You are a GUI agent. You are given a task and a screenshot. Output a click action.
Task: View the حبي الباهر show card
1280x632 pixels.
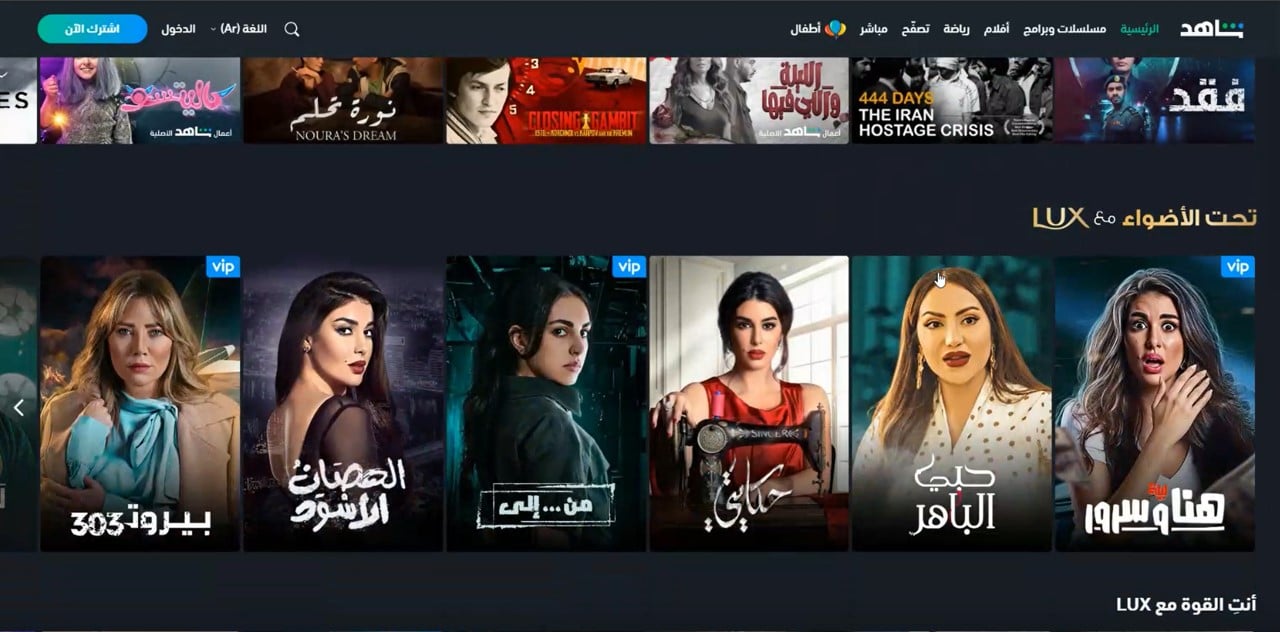tap(952, 403)
